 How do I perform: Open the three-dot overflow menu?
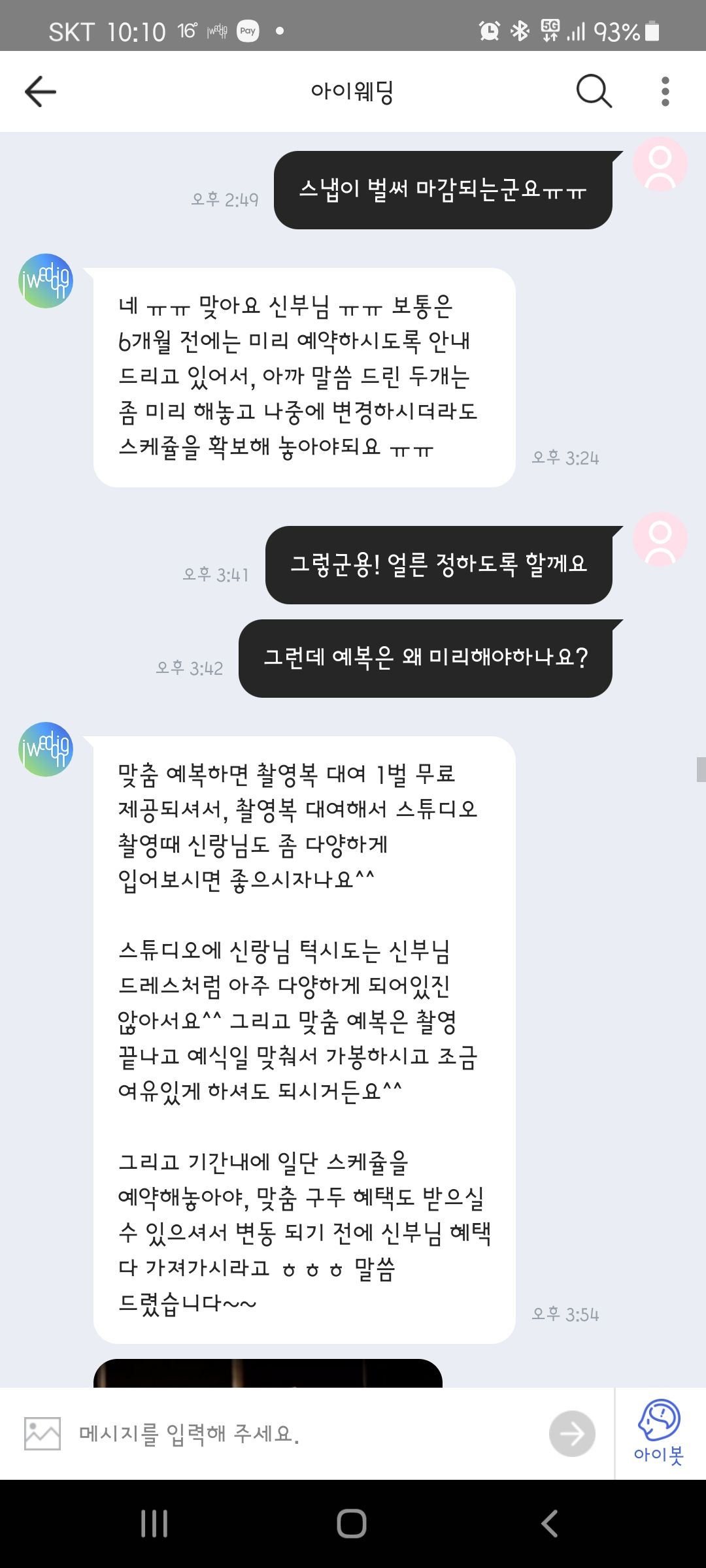(665, 91)
